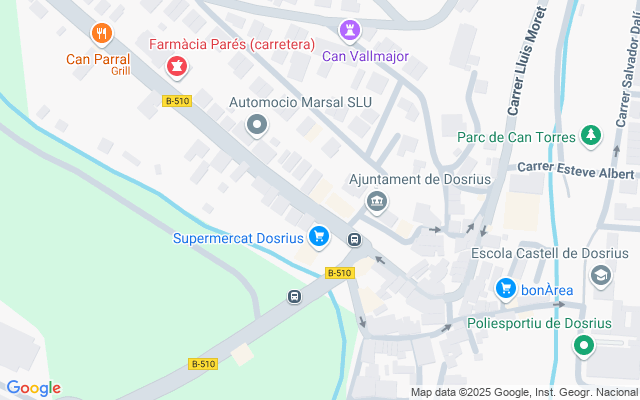Open the Ajuntament de Dosrius marker
Screen dimensions: 640x400
click(377, 203)
